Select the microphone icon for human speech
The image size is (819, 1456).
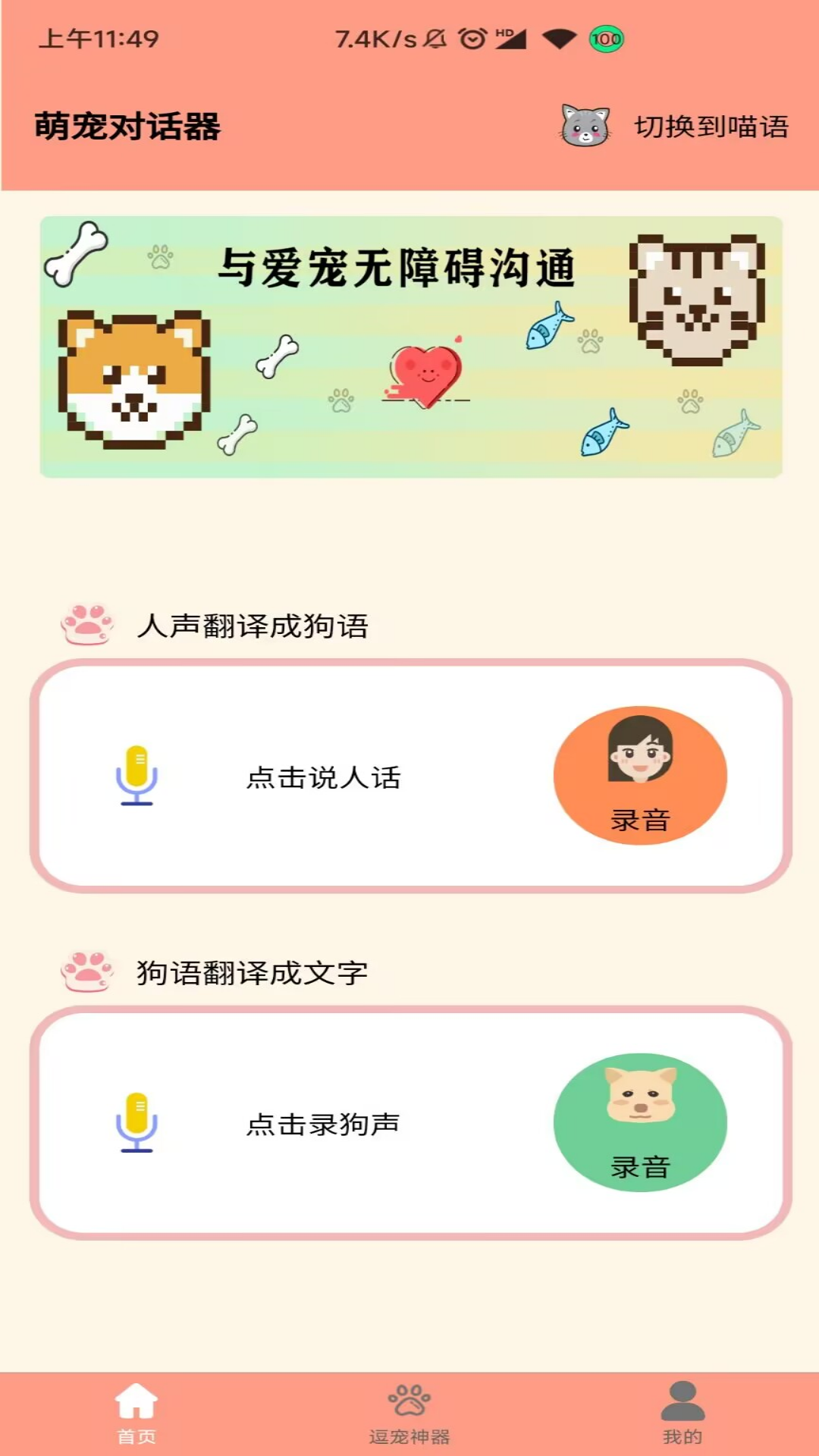(137, 775)
